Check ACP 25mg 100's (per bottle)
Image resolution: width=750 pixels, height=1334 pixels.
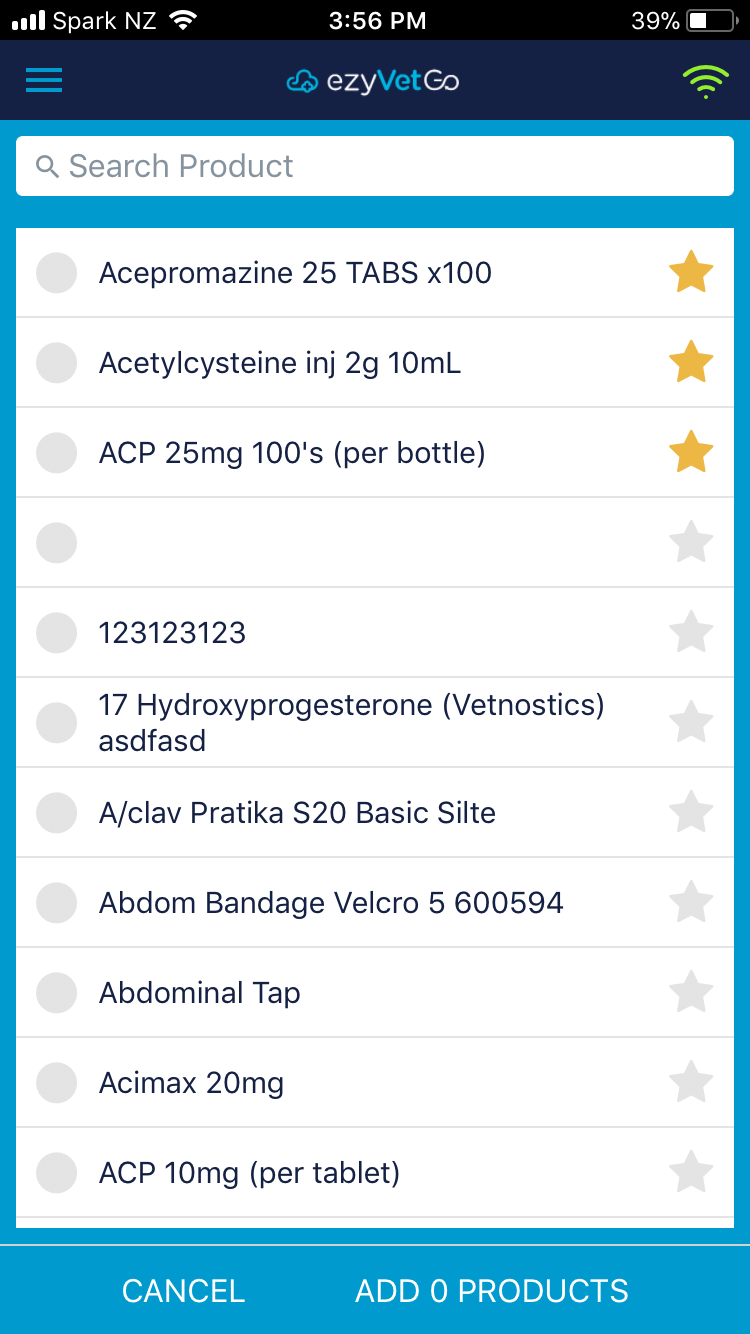tap(56, 453)
